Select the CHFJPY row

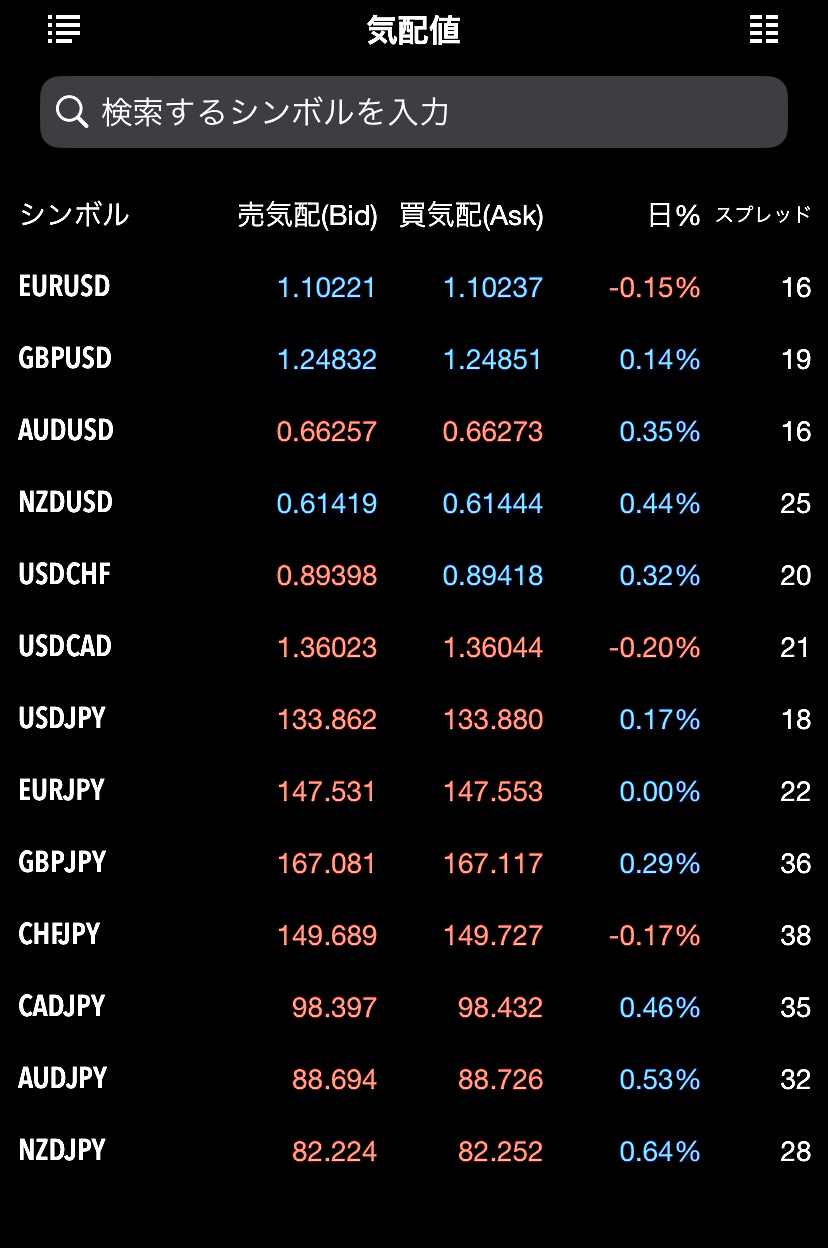(x=414, y=936)
